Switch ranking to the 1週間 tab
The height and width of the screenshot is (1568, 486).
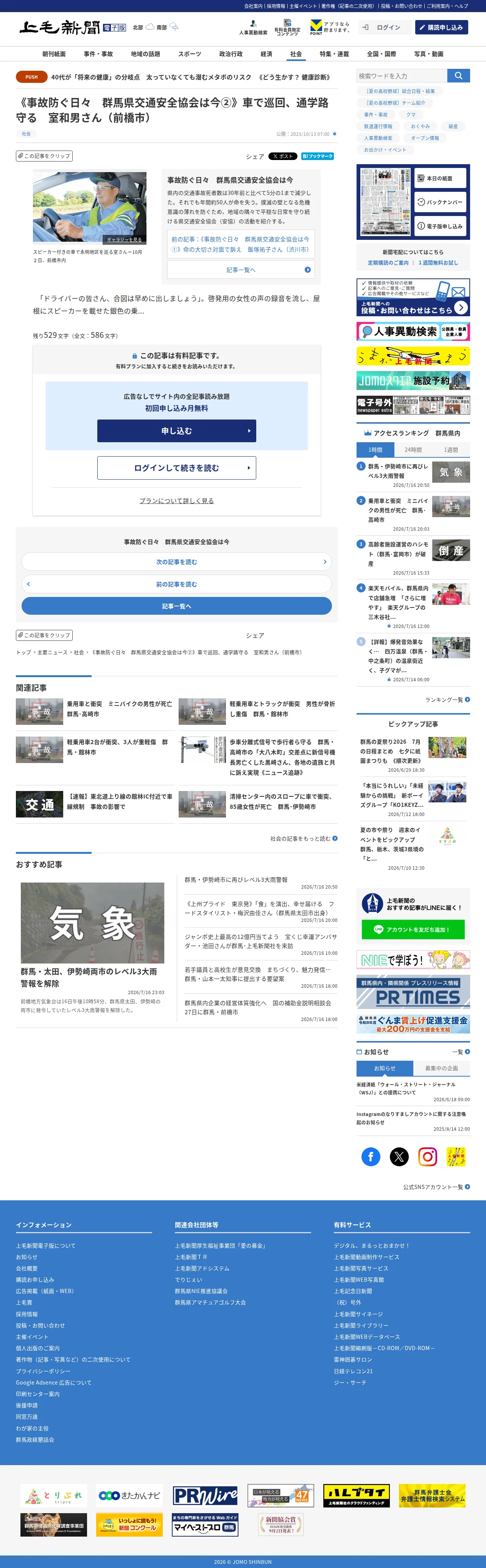tap(451, 449)
